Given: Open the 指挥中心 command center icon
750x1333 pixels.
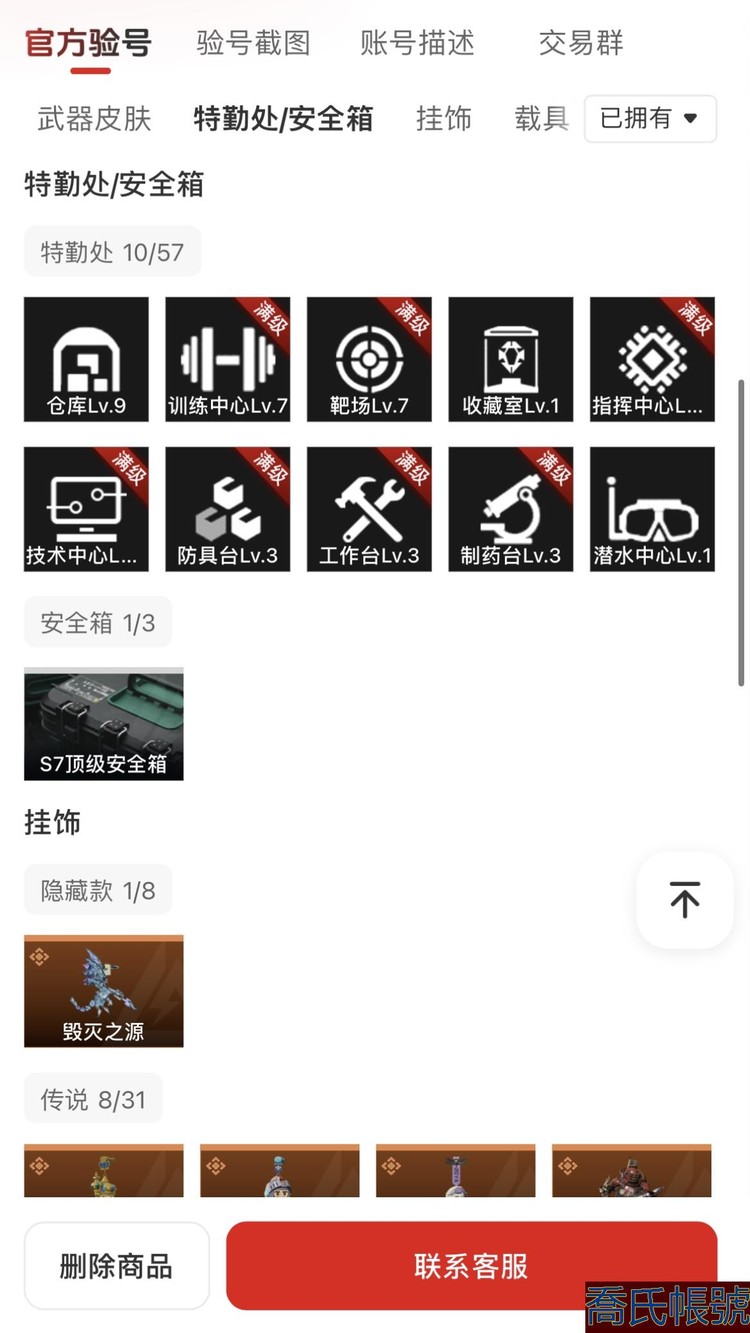Looking at the screenshot, I should click(651, 358).
